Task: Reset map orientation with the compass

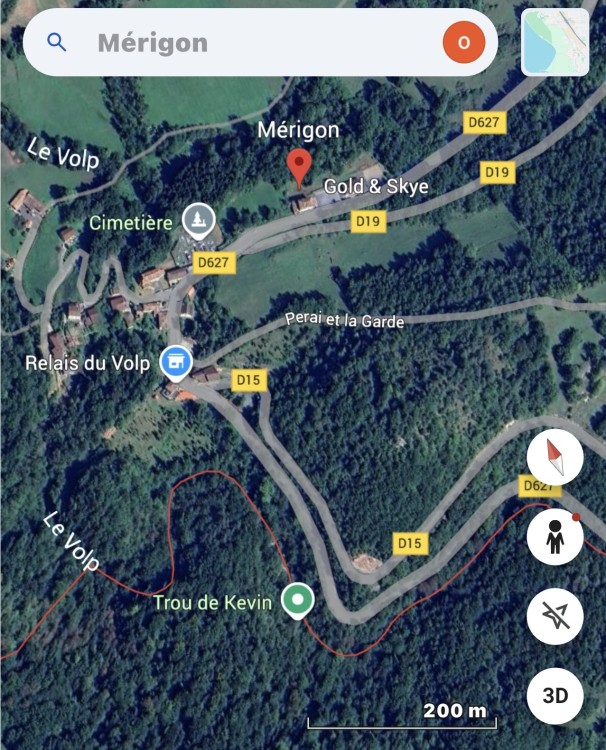Action: click(x=555, y=459)
